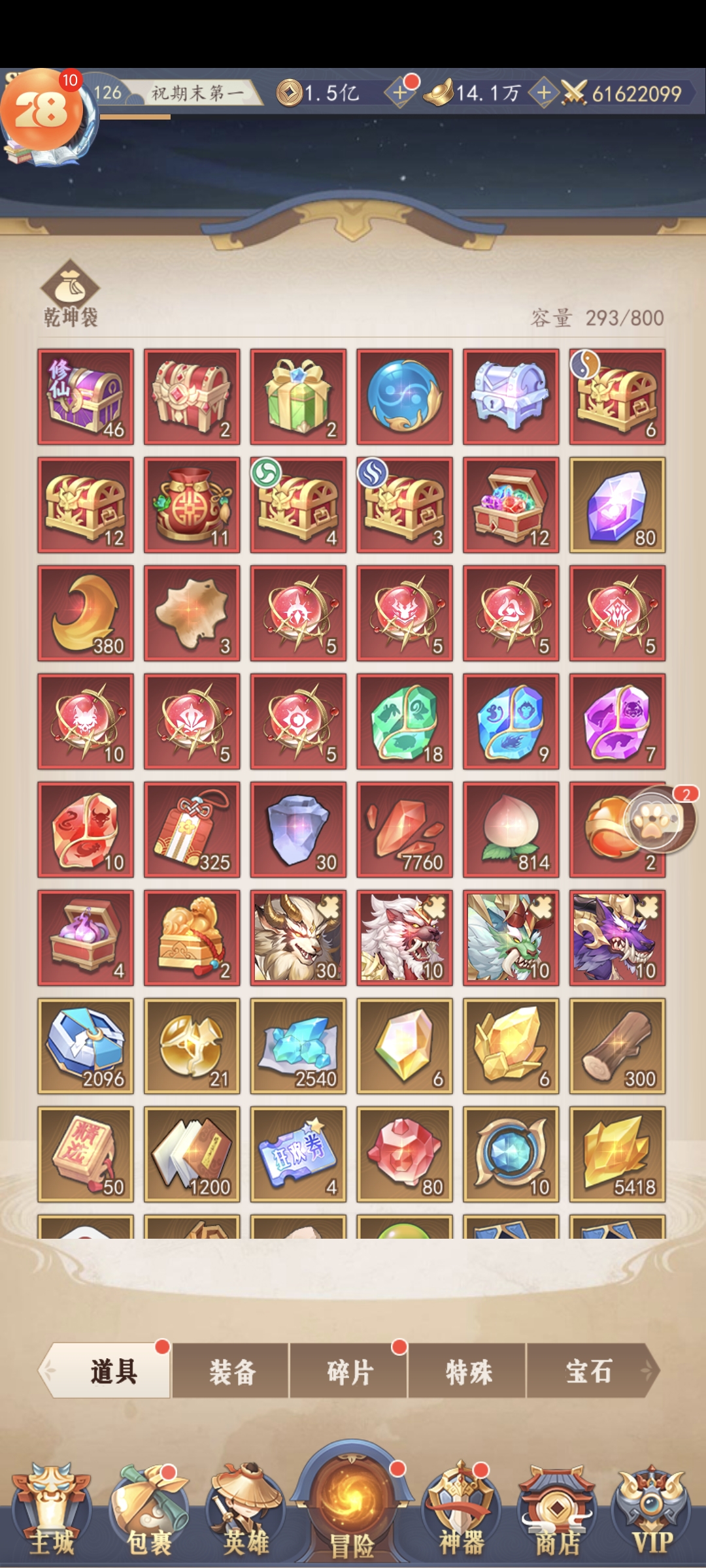
Task: Add more copper coins with plus button
Action: click(x=399, y=93)
